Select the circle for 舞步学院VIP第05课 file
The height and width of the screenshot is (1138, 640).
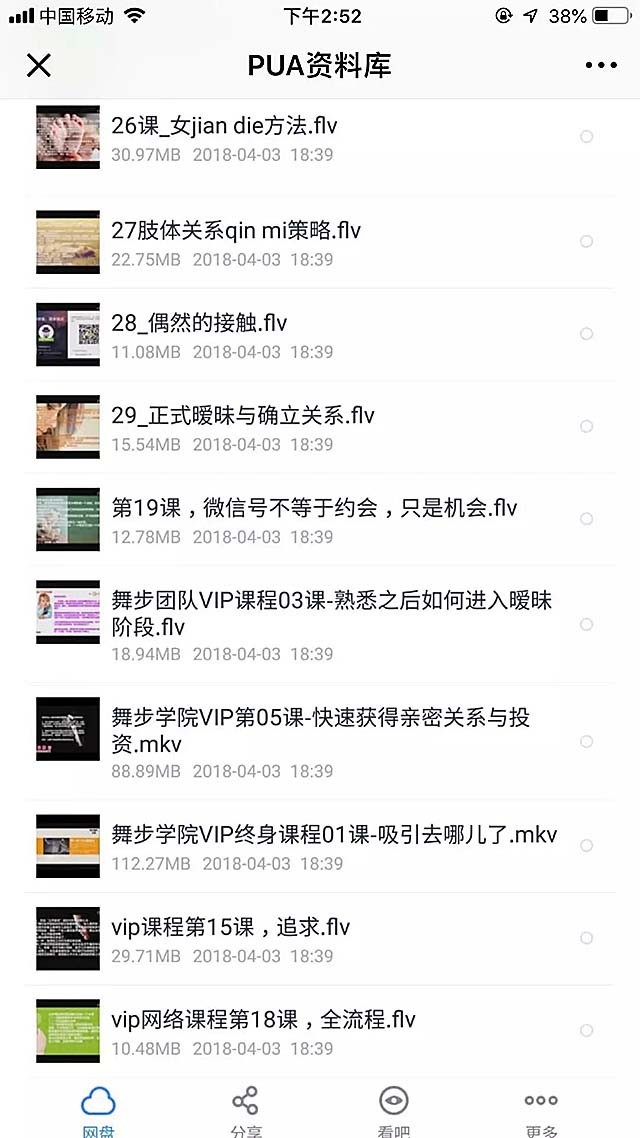tap(586, 742)
